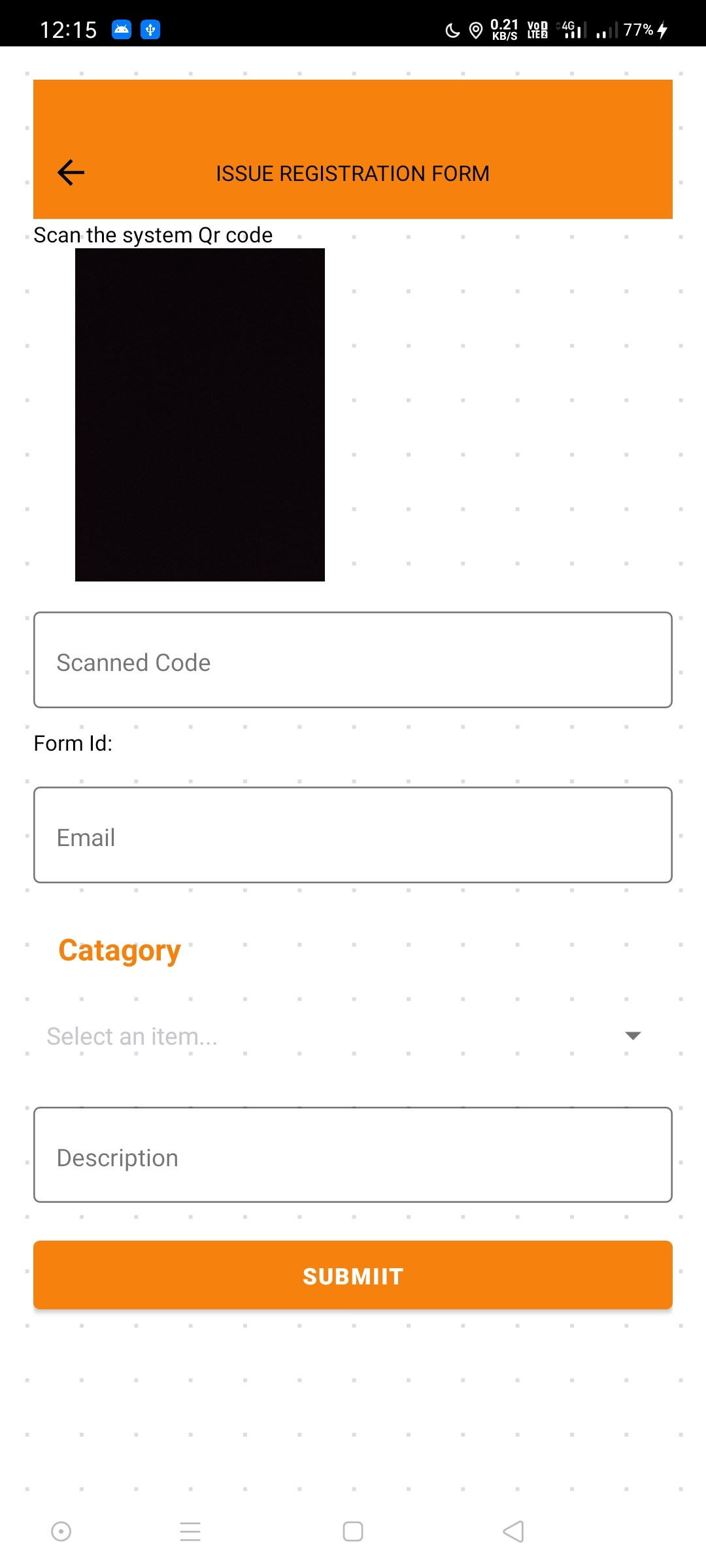This screenshot has height=1568, width=706.
Task: Tap the do-not-disturb moon icon
Action: 451,29
